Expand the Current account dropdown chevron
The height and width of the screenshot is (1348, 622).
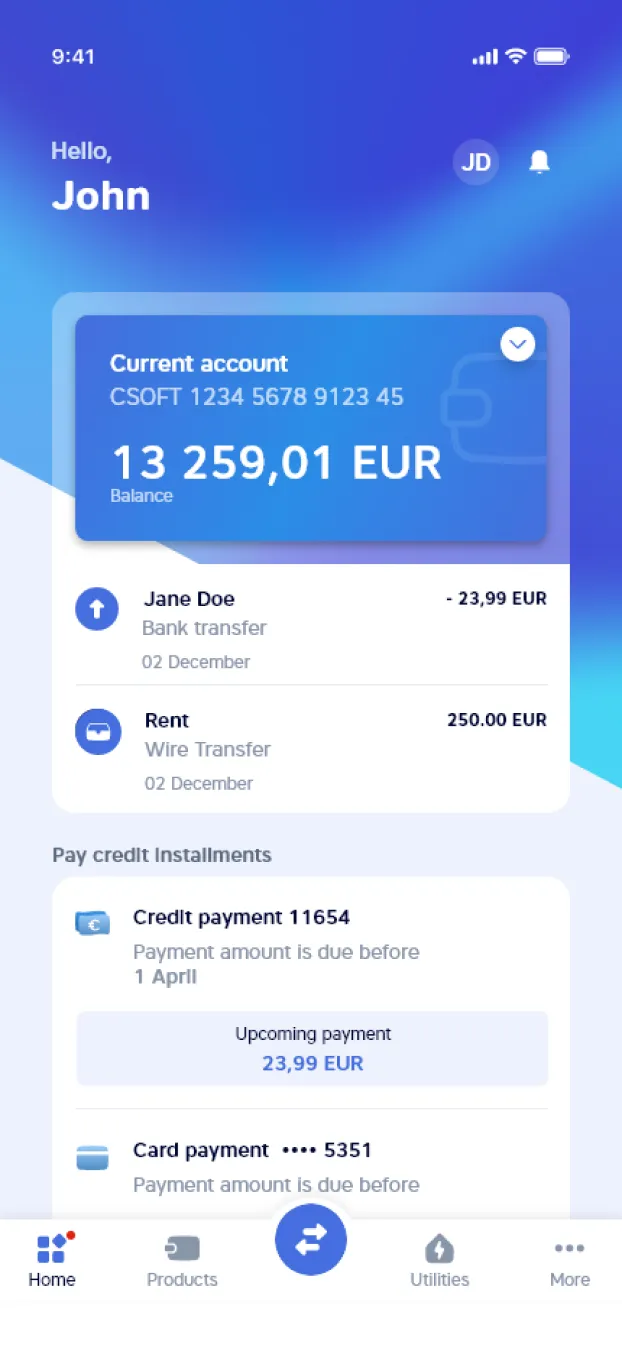click(517, 345)
